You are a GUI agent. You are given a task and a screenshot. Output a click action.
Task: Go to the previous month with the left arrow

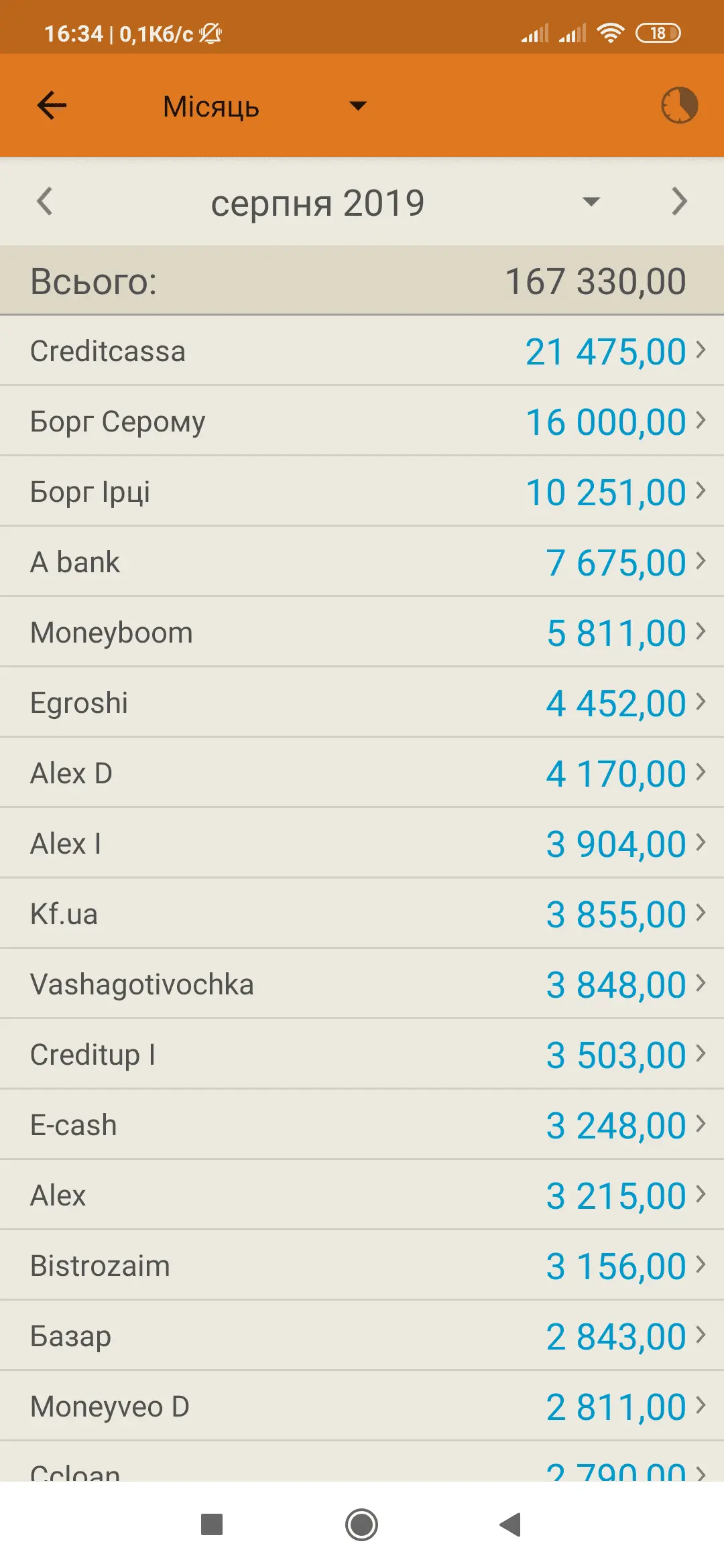point(45,201)
